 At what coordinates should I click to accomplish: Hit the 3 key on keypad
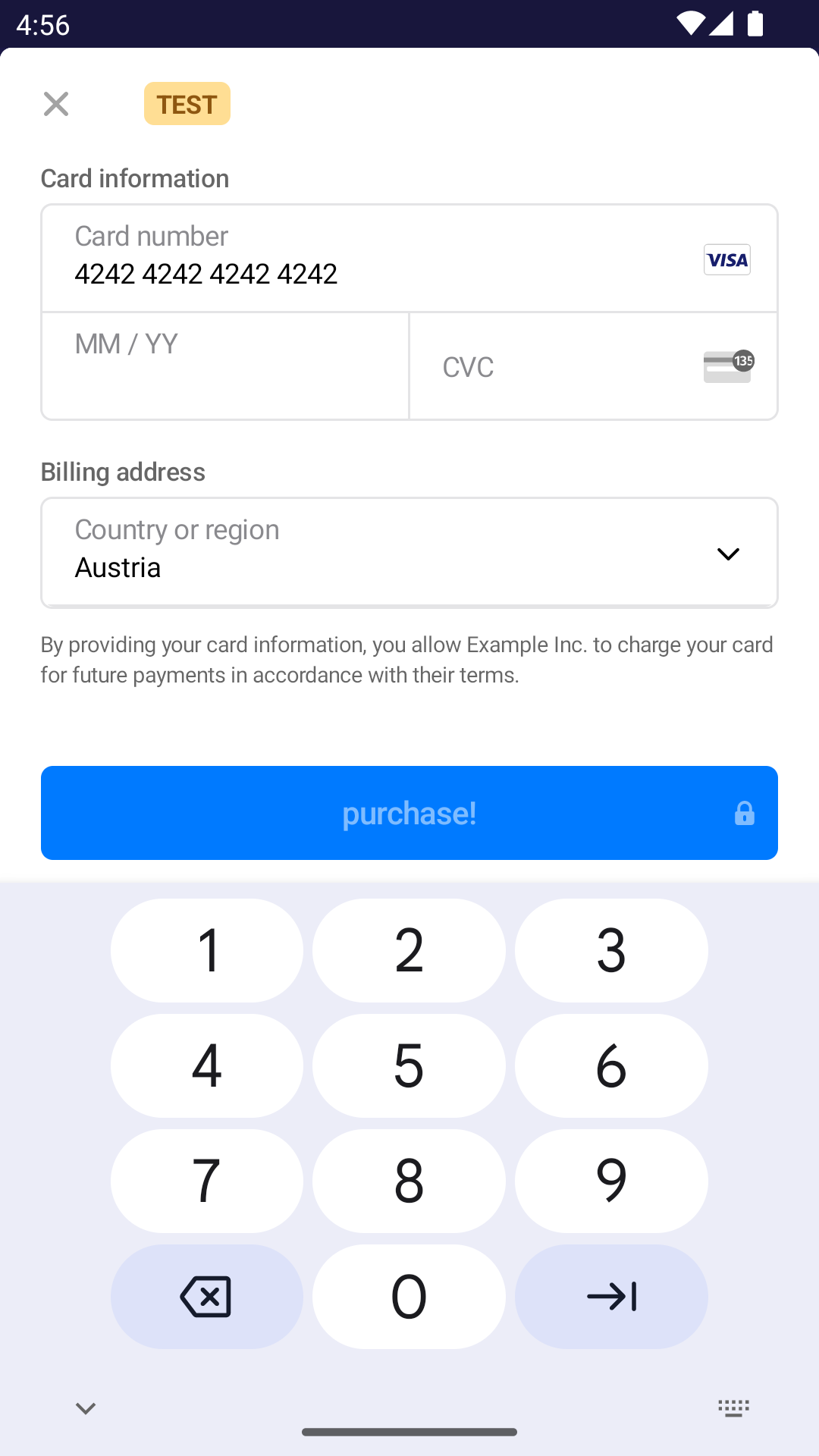pos(611,950)
